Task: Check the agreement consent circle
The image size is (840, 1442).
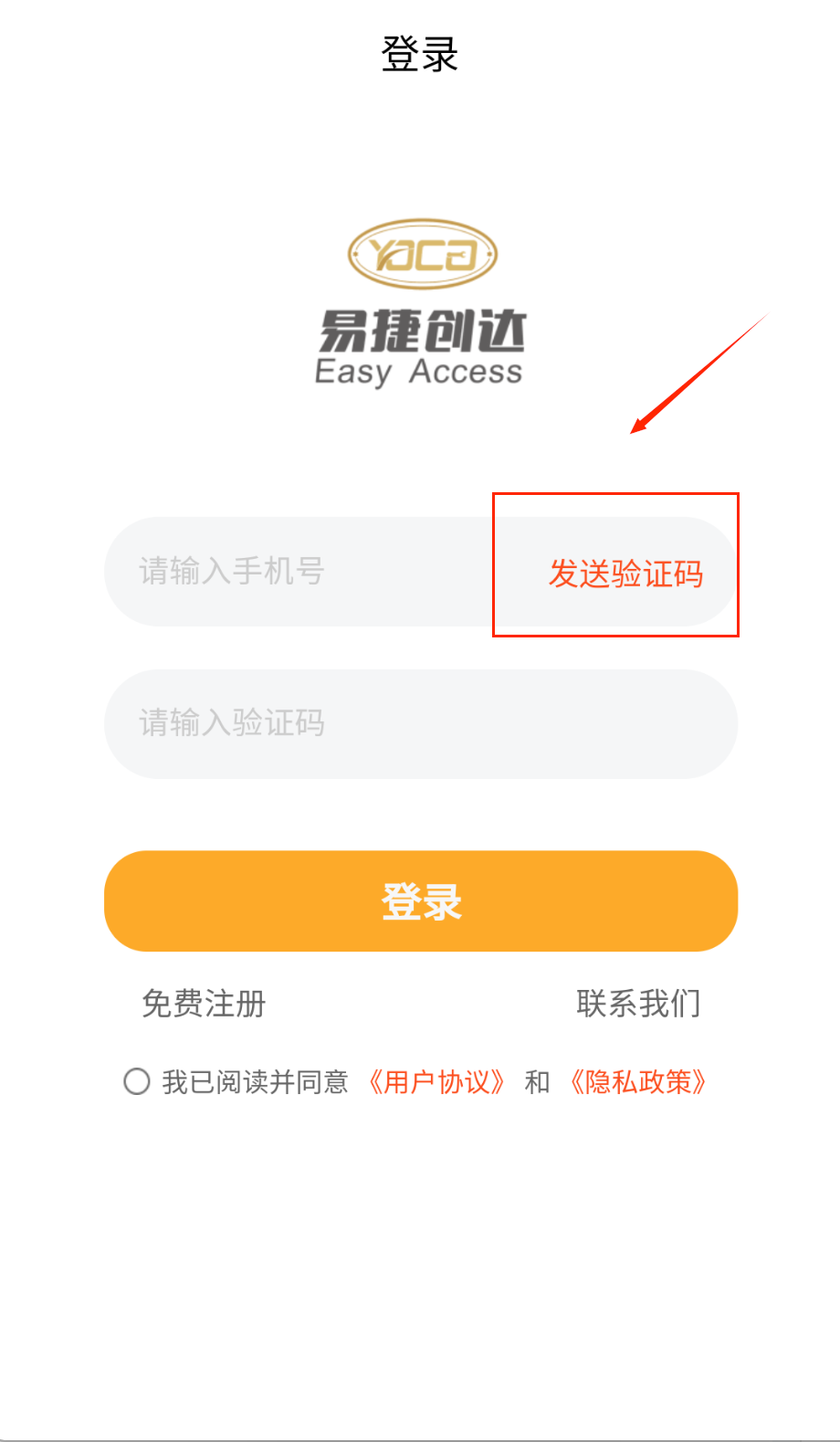Action: 137,1082
